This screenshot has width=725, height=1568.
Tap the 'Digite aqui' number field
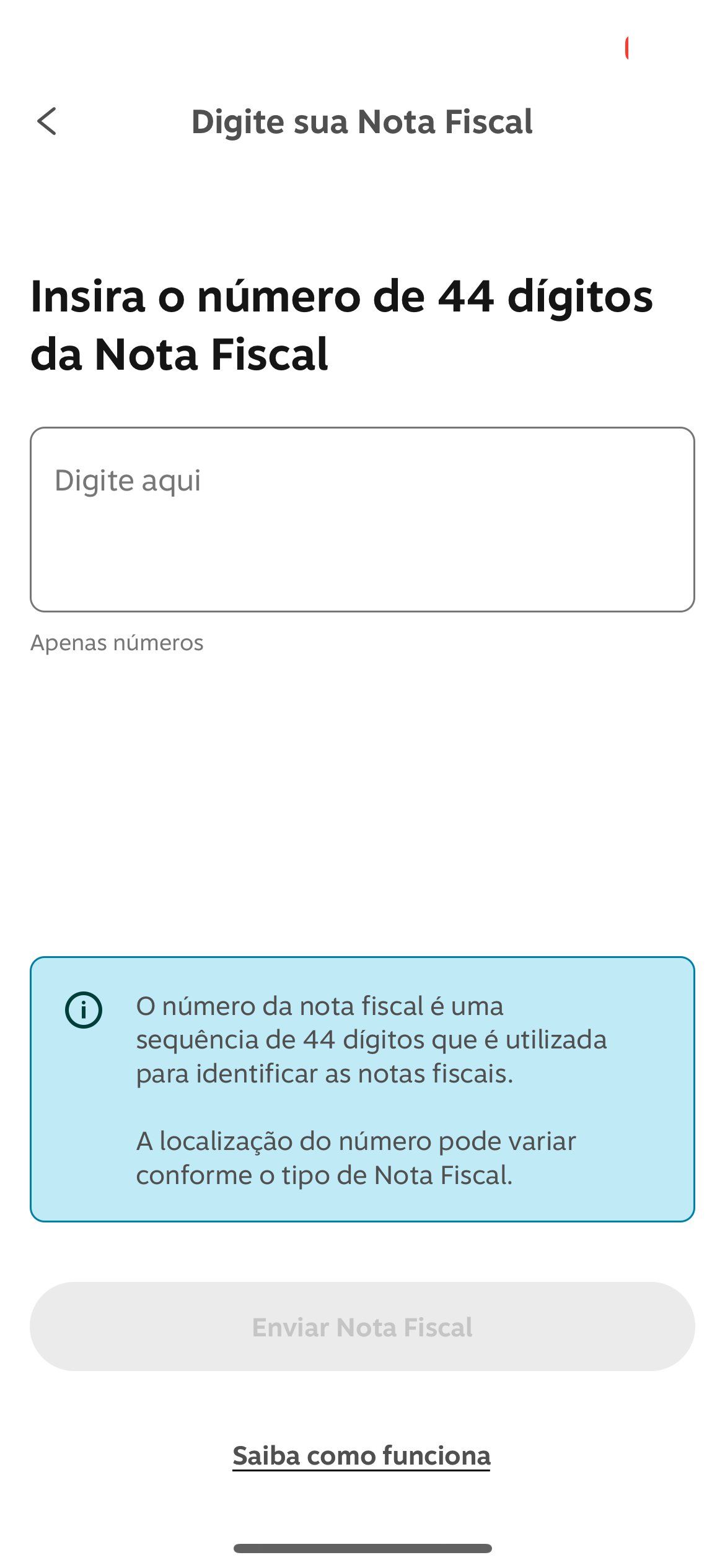coord(362,520)
